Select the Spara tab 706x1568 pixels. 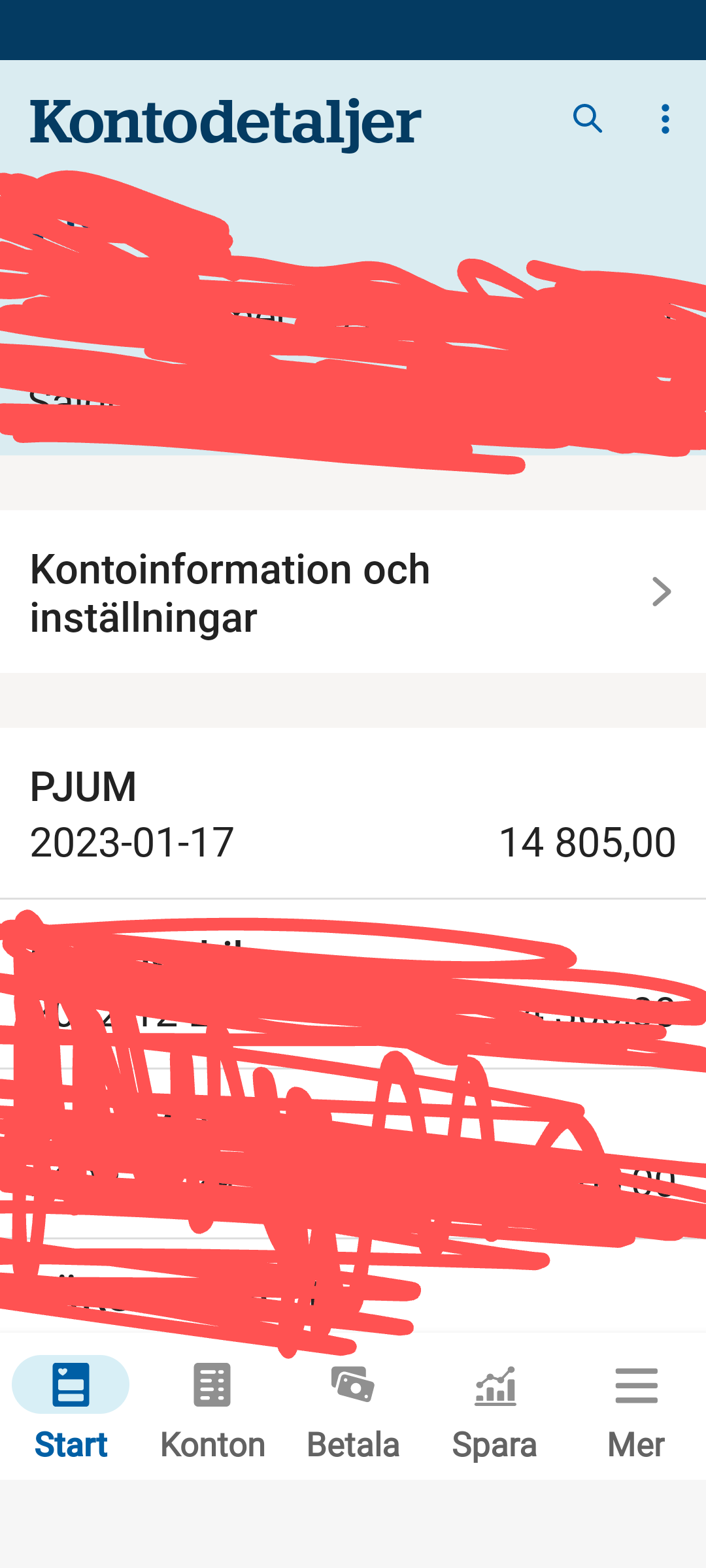click(495, 1406)
